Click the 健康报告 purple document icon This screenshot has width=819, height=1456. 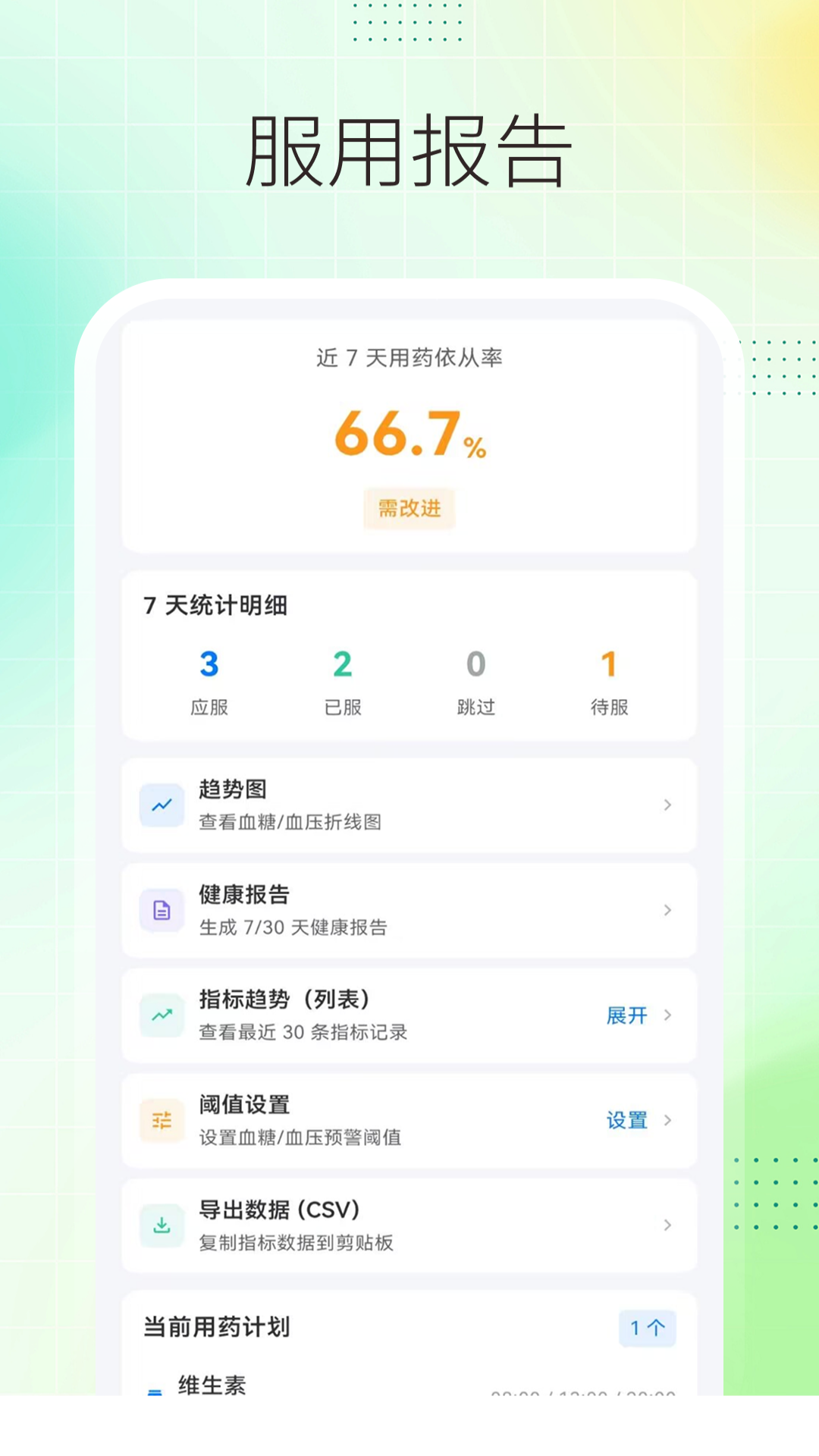(x=162, y=911)
